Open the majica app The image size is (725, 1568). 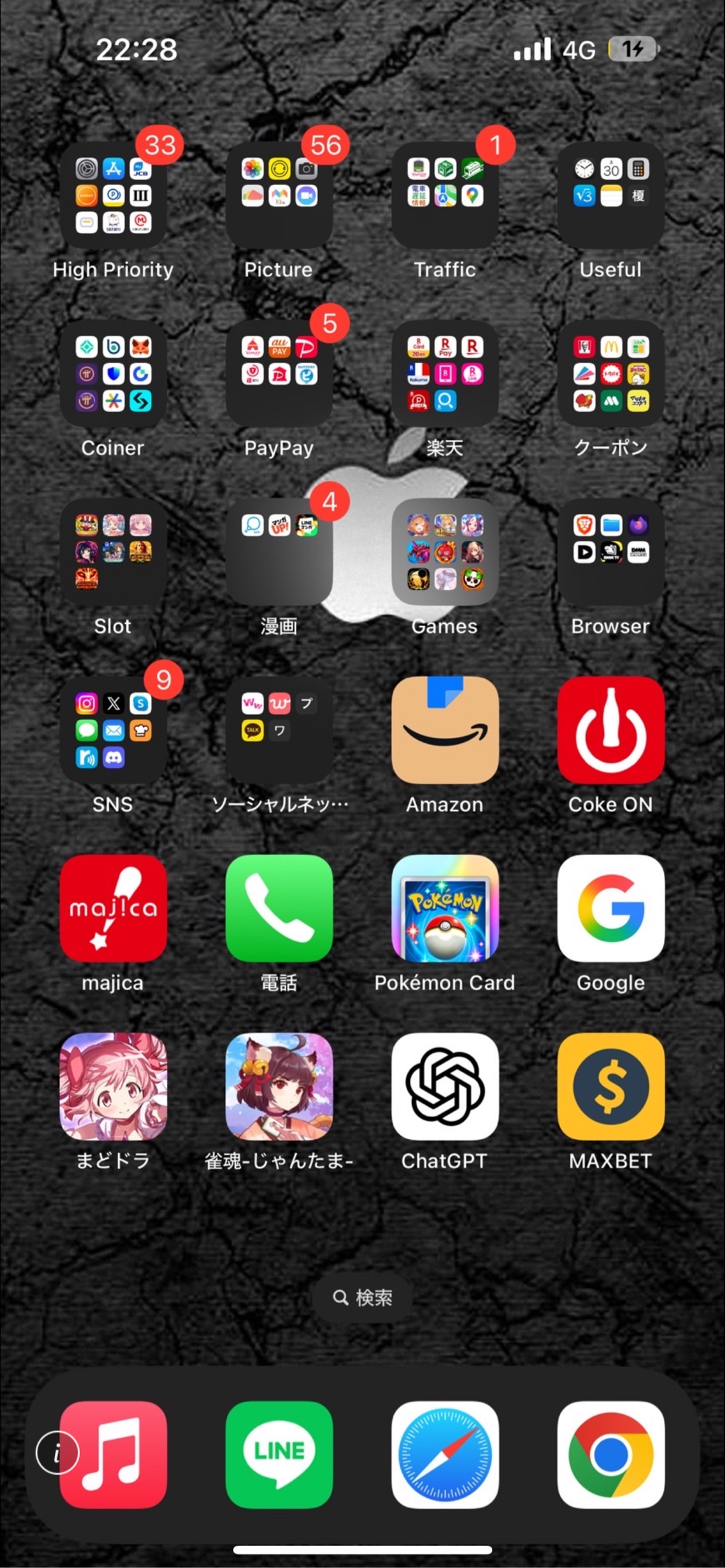pos(113,908)
